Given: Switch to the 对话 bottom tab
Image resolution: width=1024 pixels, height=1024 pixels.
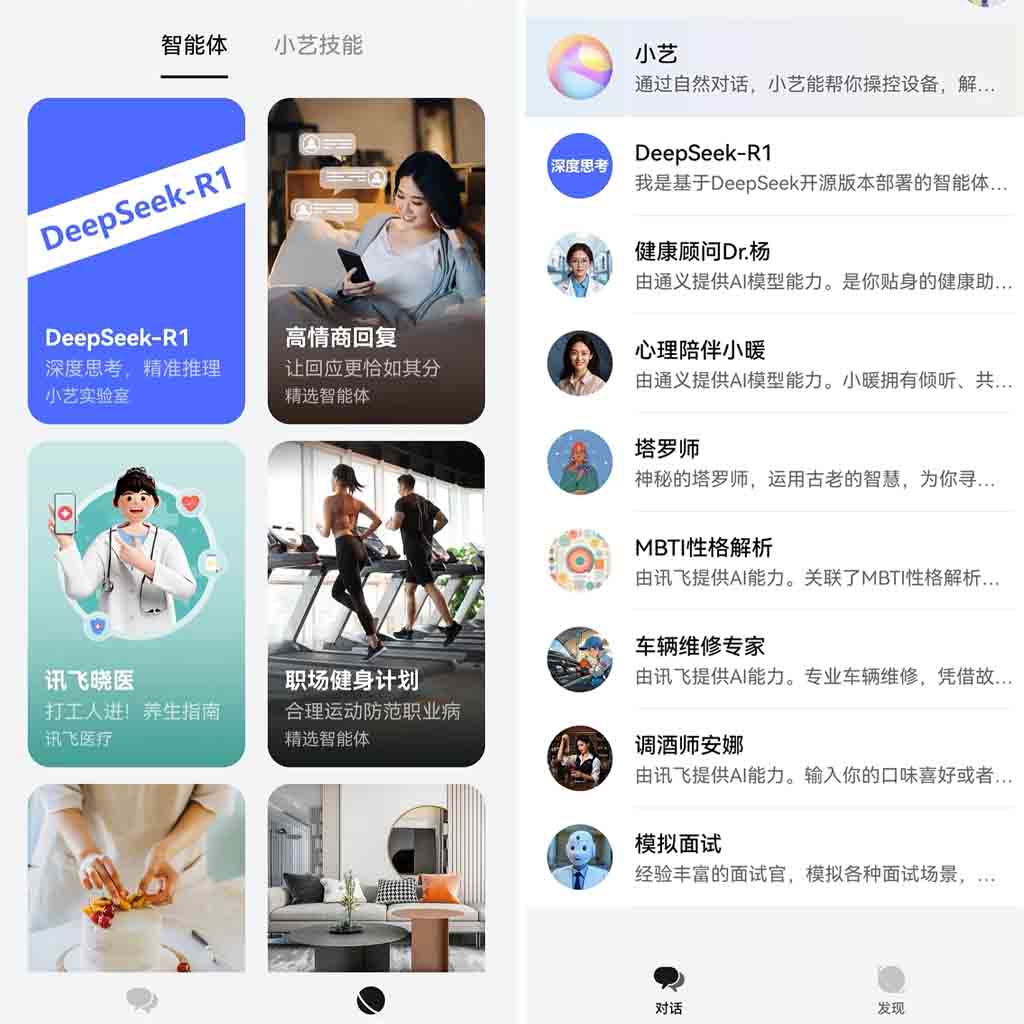Looking at the screenshot, I should 669,990.
